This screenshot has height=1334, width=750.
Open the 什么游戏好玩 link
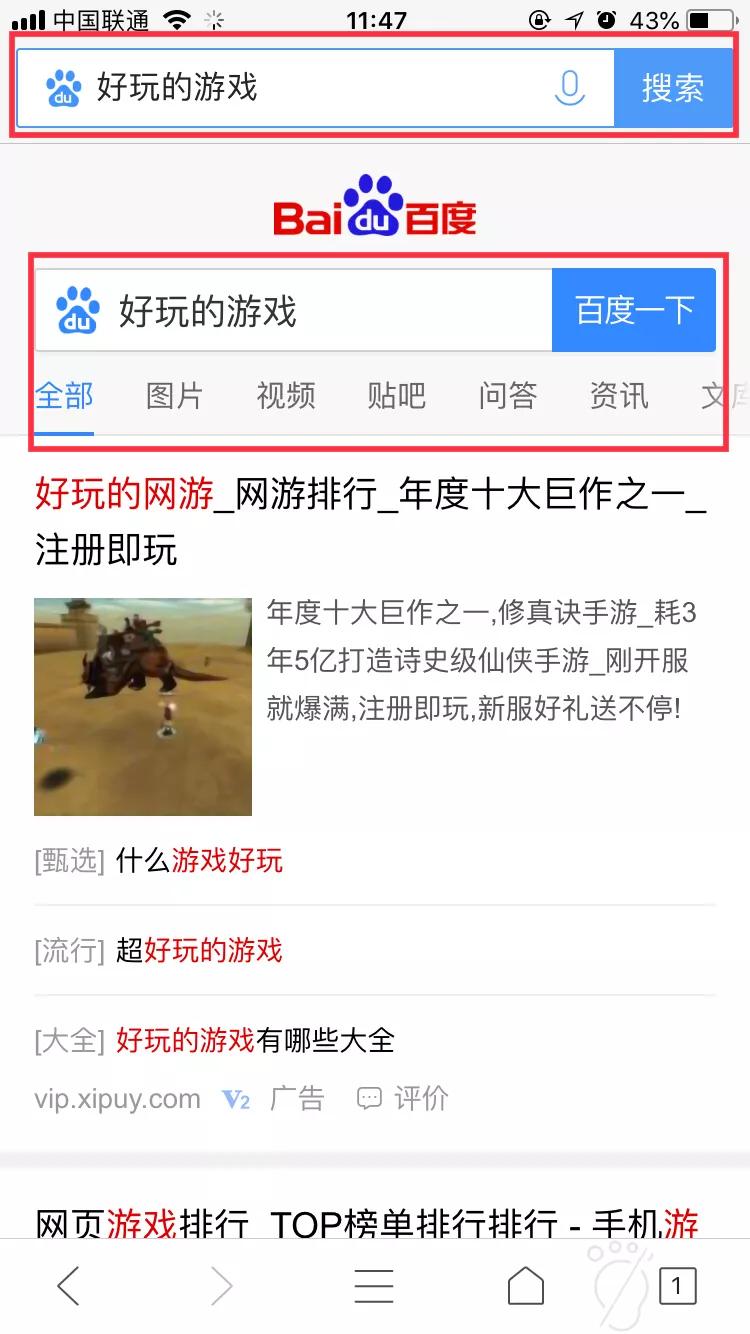pyautogui.click(x=199, y=860)
